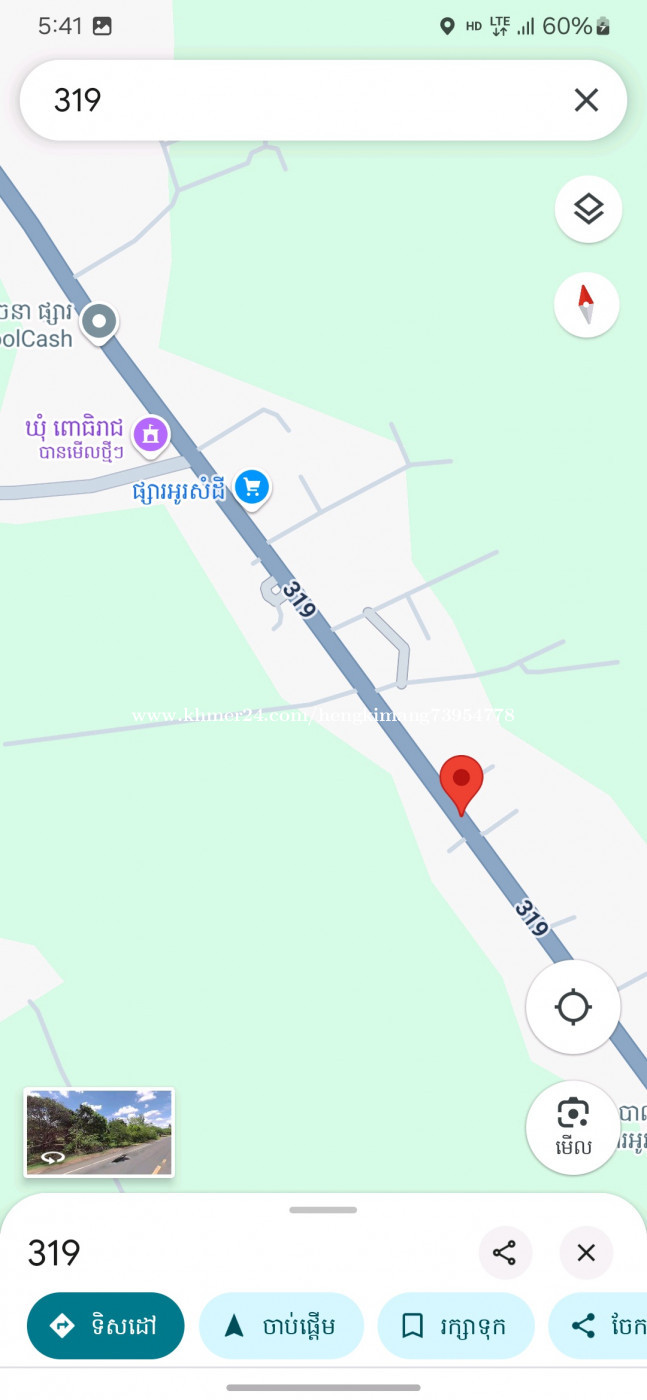
Task: Center map on my current location
Action: click(573, 1007)
